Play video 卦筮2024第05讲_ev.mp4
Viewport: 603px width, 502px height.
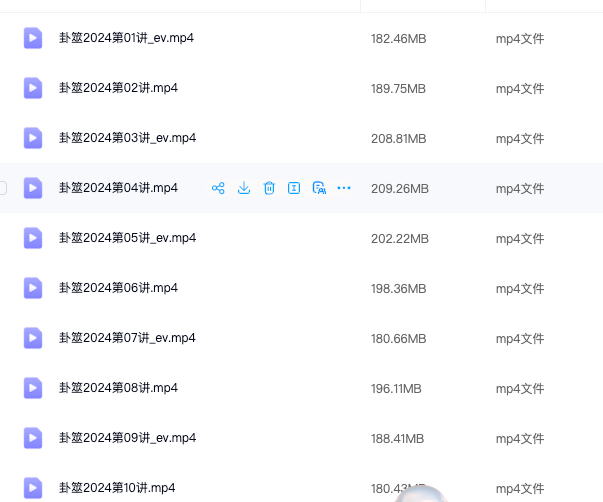[x=33, y=238]
